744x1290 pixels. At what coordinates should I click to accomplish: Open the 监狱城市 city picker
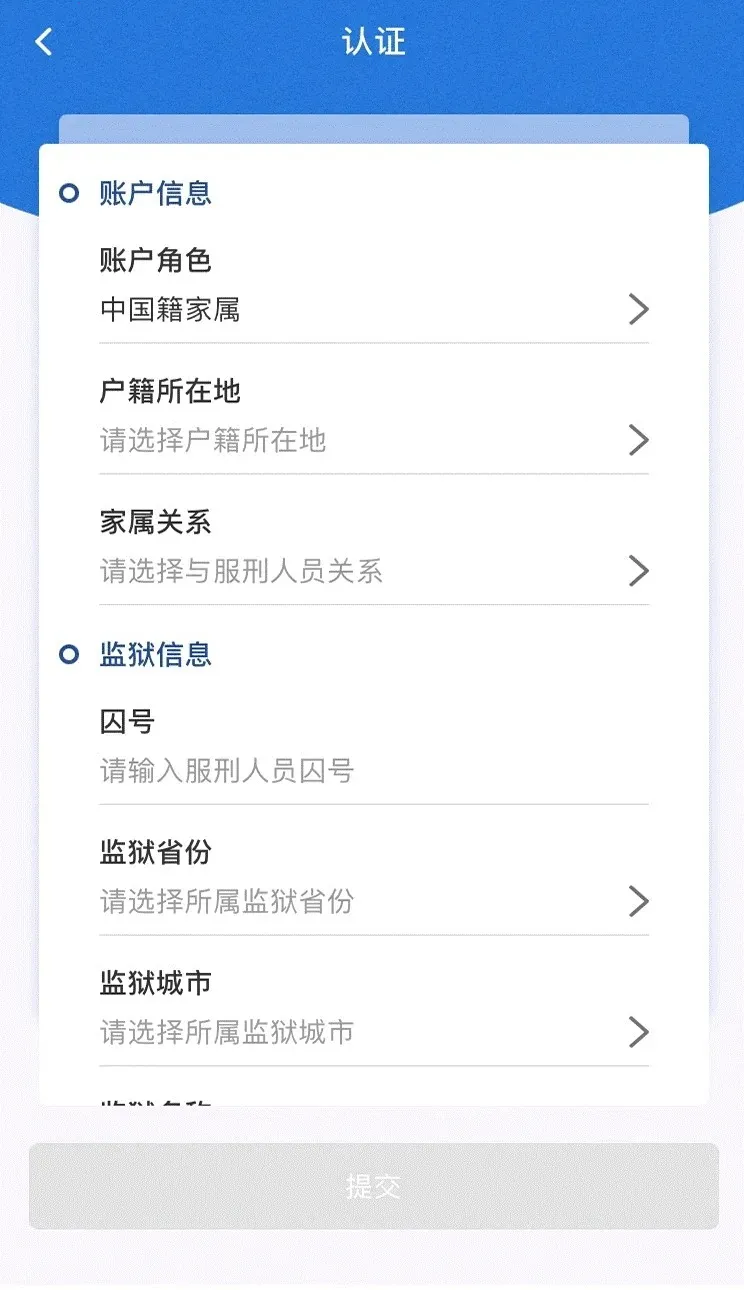click(370, 1007)
